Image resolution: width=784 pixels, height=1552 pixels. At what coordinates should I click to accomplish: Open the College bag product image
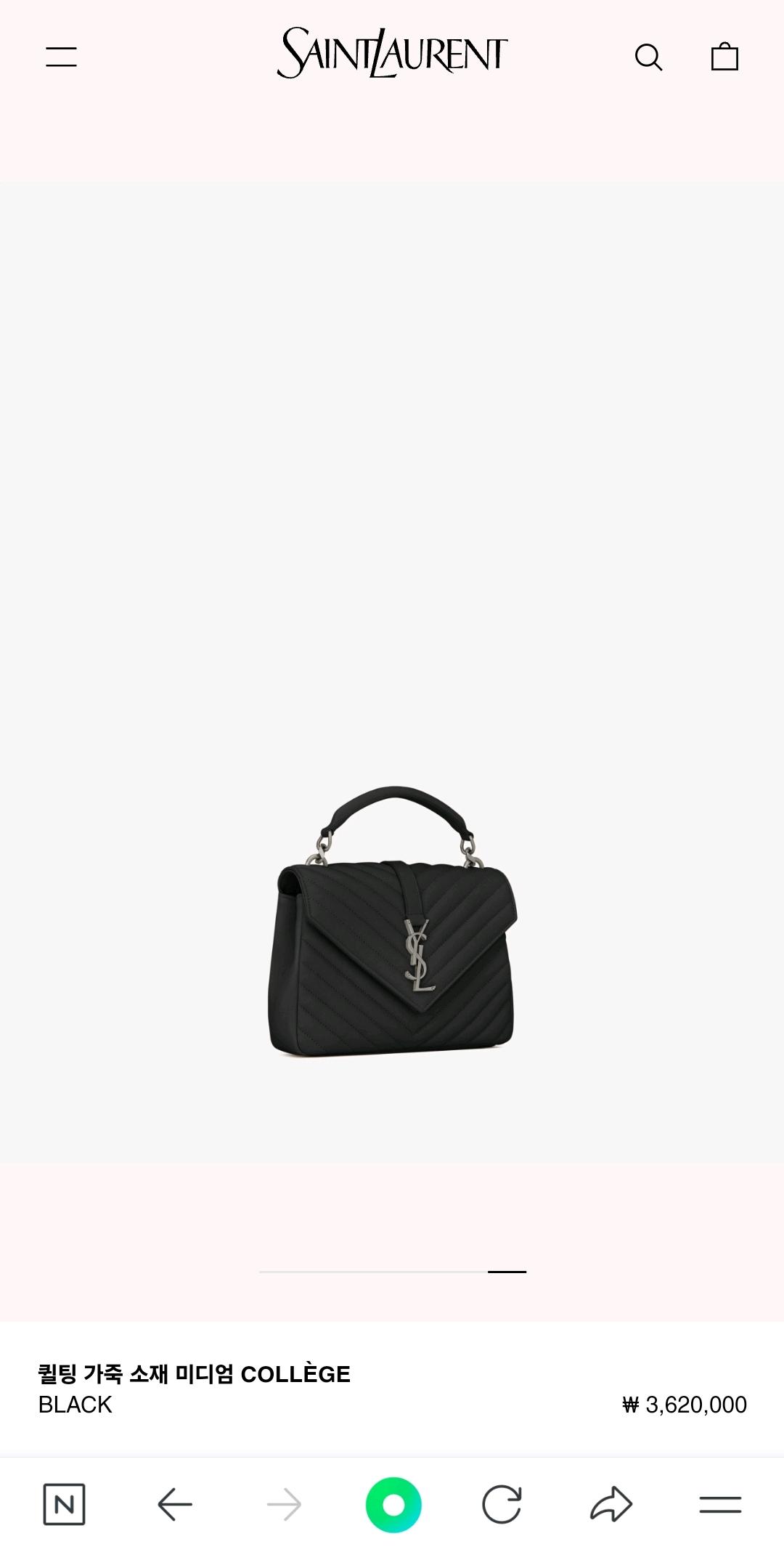click(x=392, y=921)
